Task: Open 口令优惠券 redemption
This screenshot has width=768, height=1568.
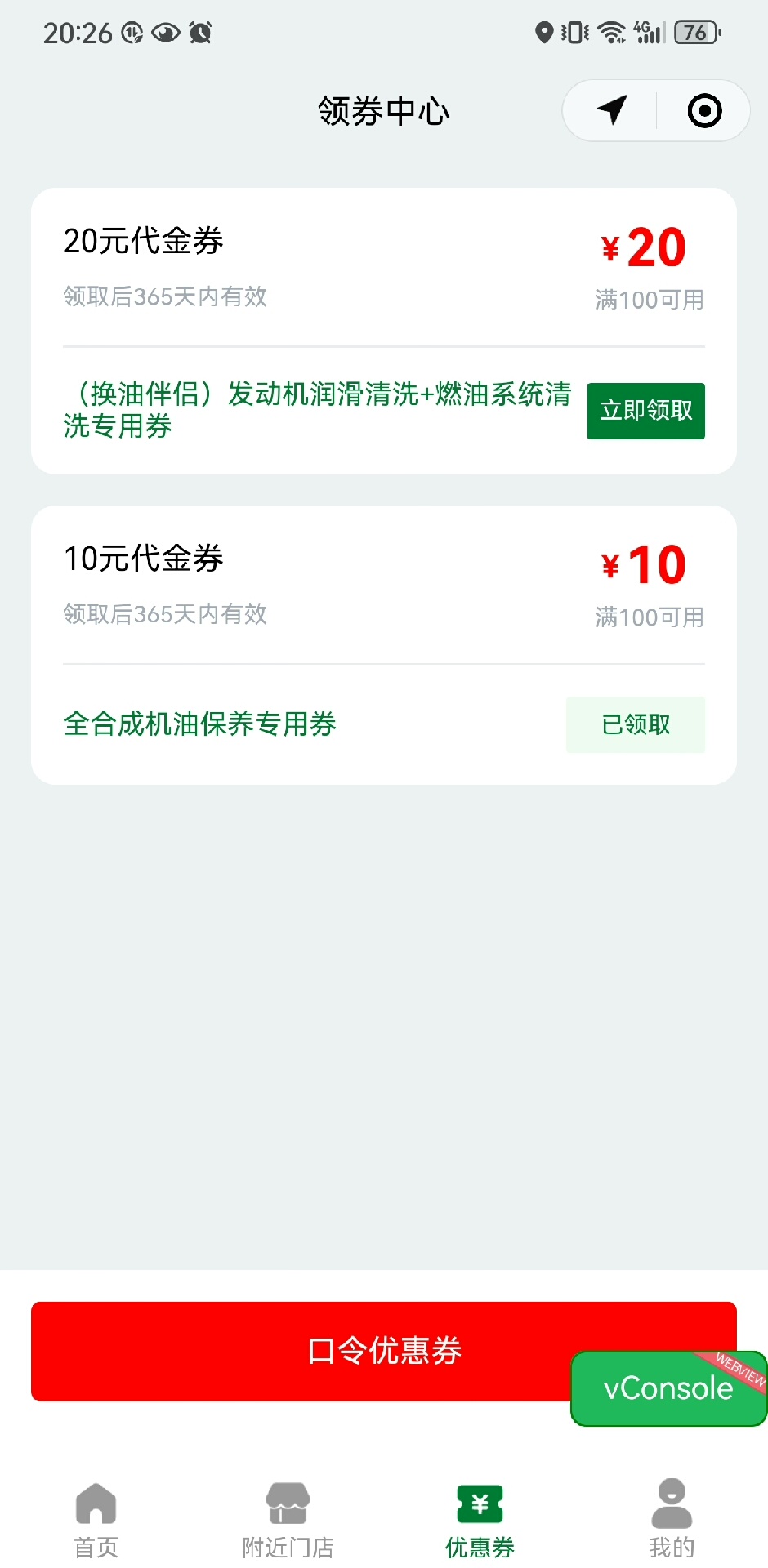Action: [x=327, y=1351]
